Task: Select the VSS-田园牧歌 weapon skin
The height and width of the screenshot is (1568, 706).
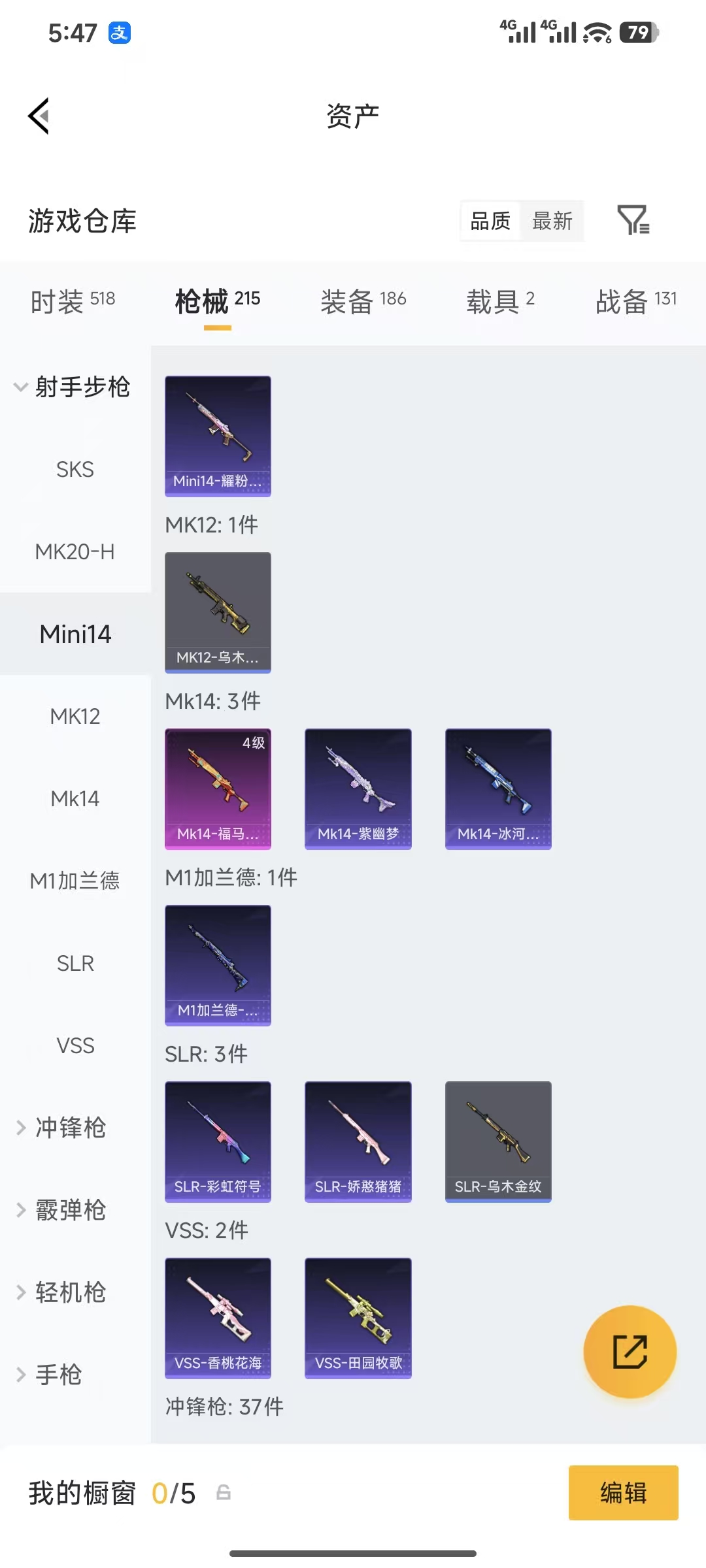Action: pos(358,1318)
